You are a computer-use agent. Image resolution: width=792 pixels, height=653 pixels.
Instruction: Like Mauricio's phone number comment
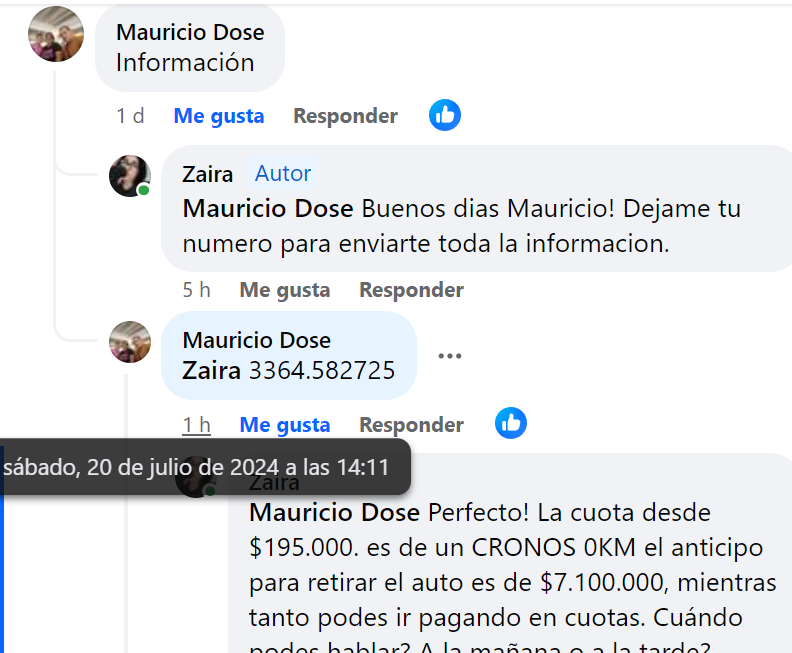pos(285,425)
